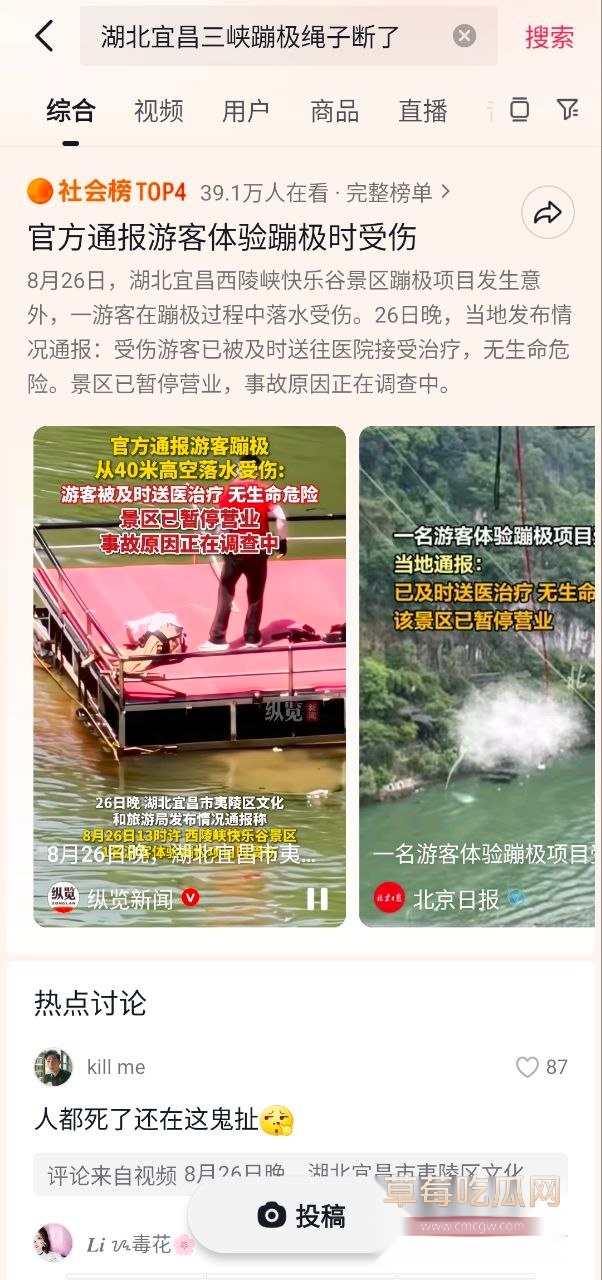This screenshot has width=602, height=1280.
Task: Switch to the 直播 tab
Action: (422, 111)
